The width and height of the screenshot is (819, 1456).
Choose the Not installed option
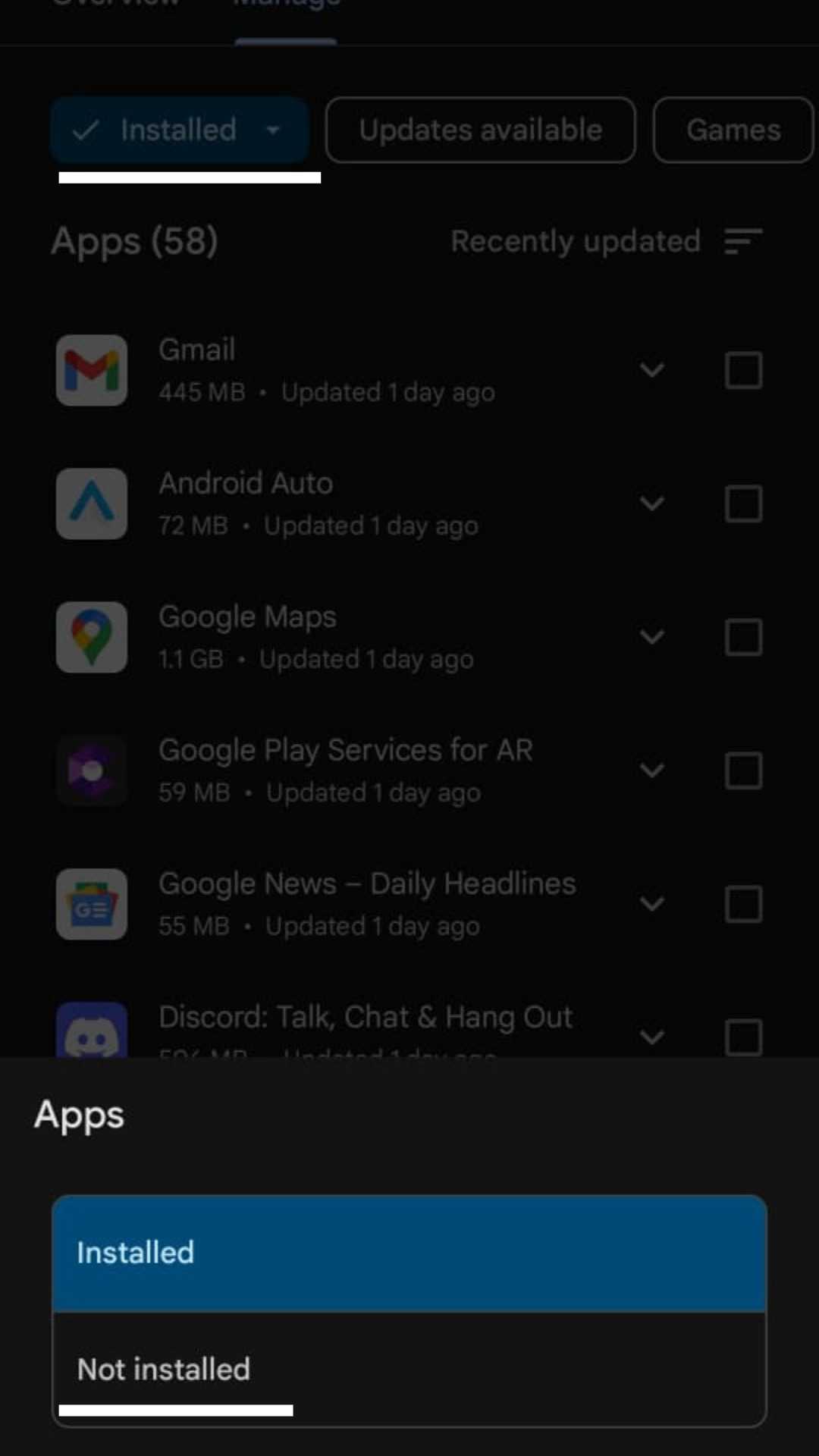tap(409, 1370)
